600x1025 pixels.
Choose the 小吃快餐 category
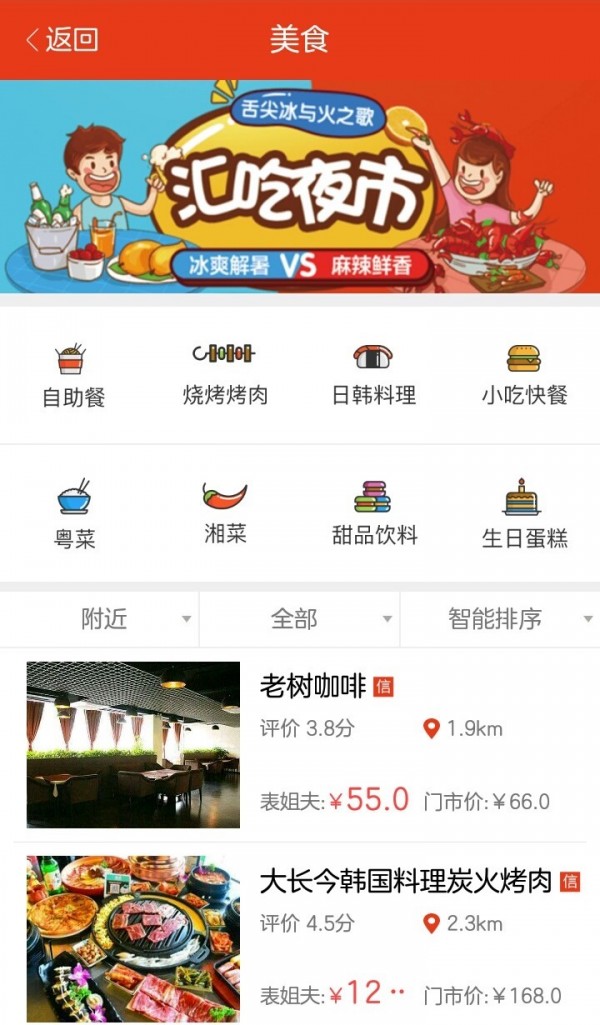(x=524, y=375)
